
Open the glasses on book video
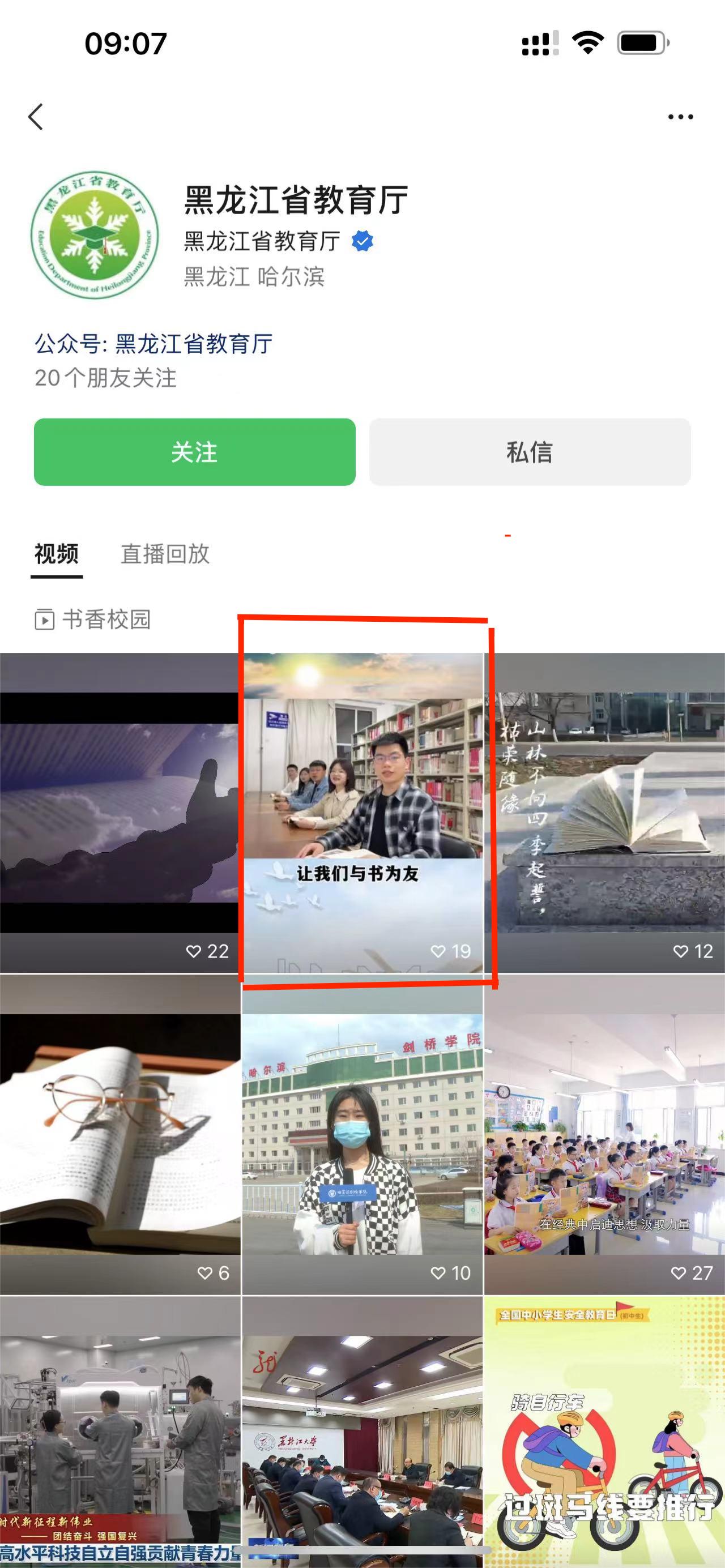click(120, 1134)
